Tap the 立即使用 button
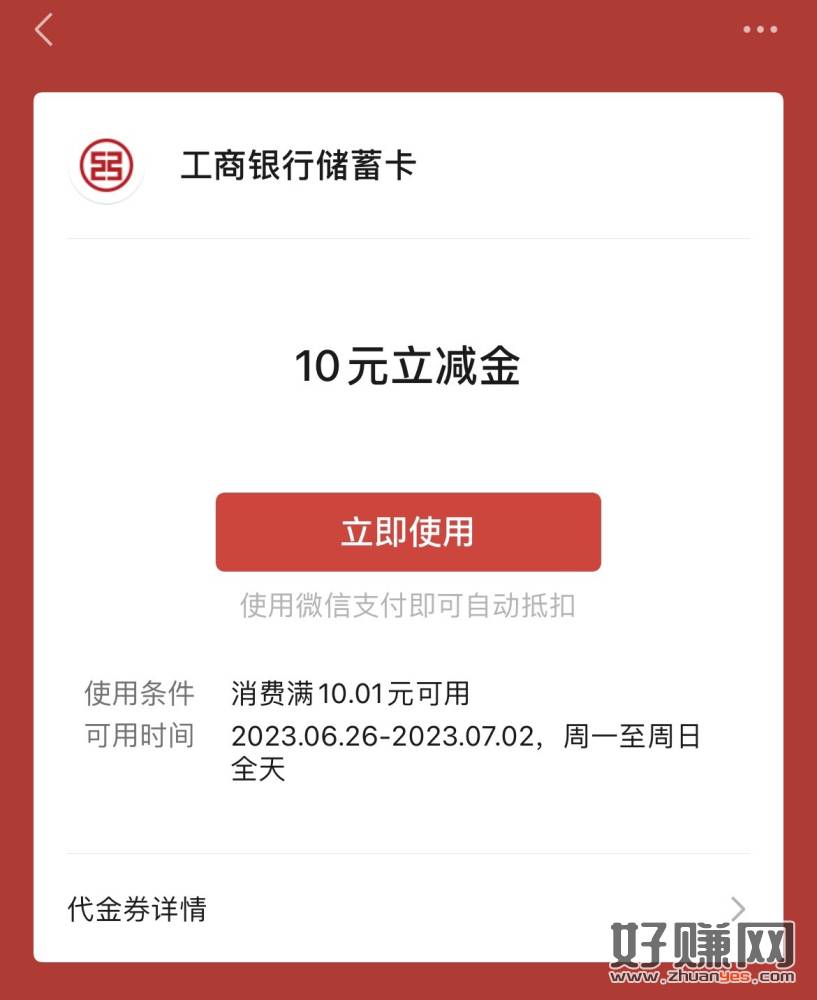The image size is (817, 1000). point(408,532)
